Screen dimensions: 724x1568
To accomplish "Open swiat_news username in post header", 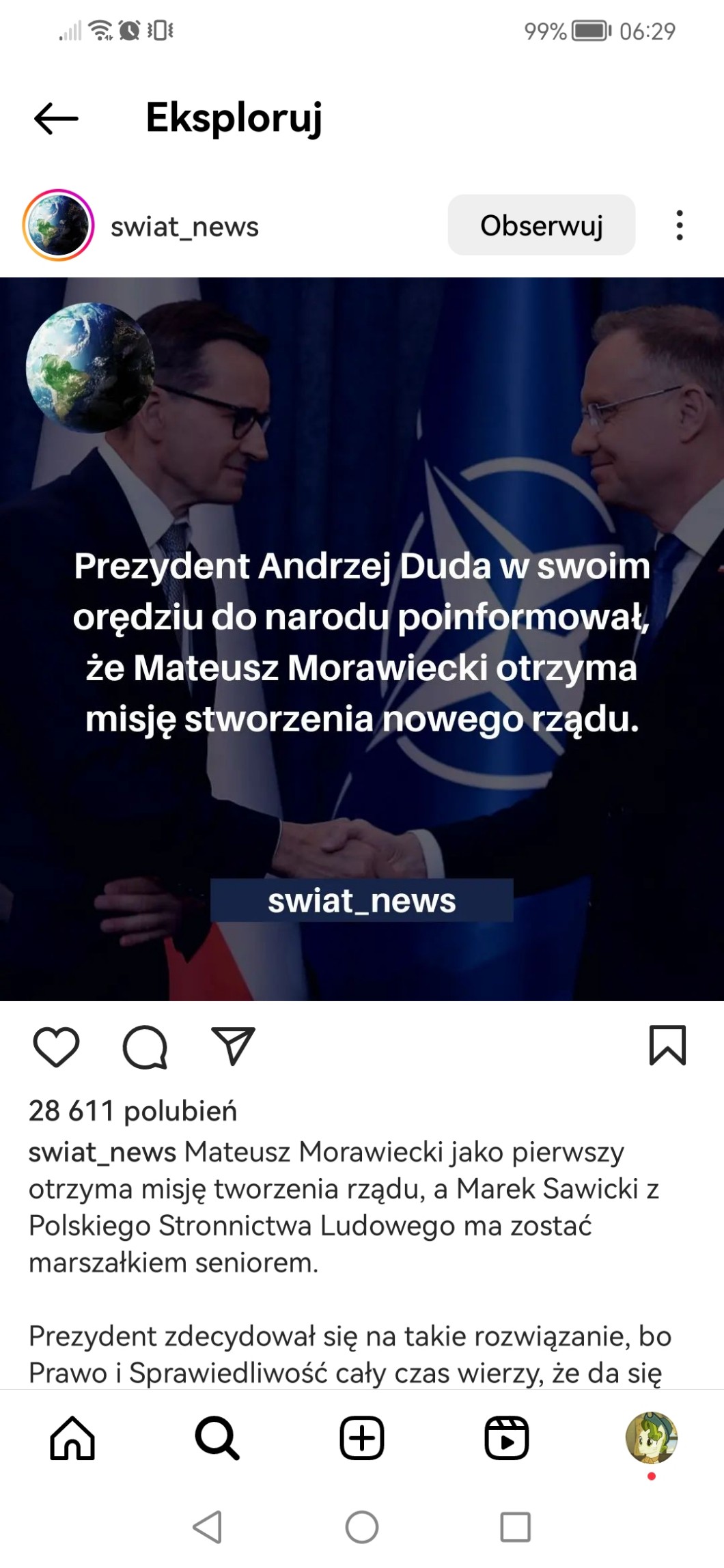I will 184,227.
